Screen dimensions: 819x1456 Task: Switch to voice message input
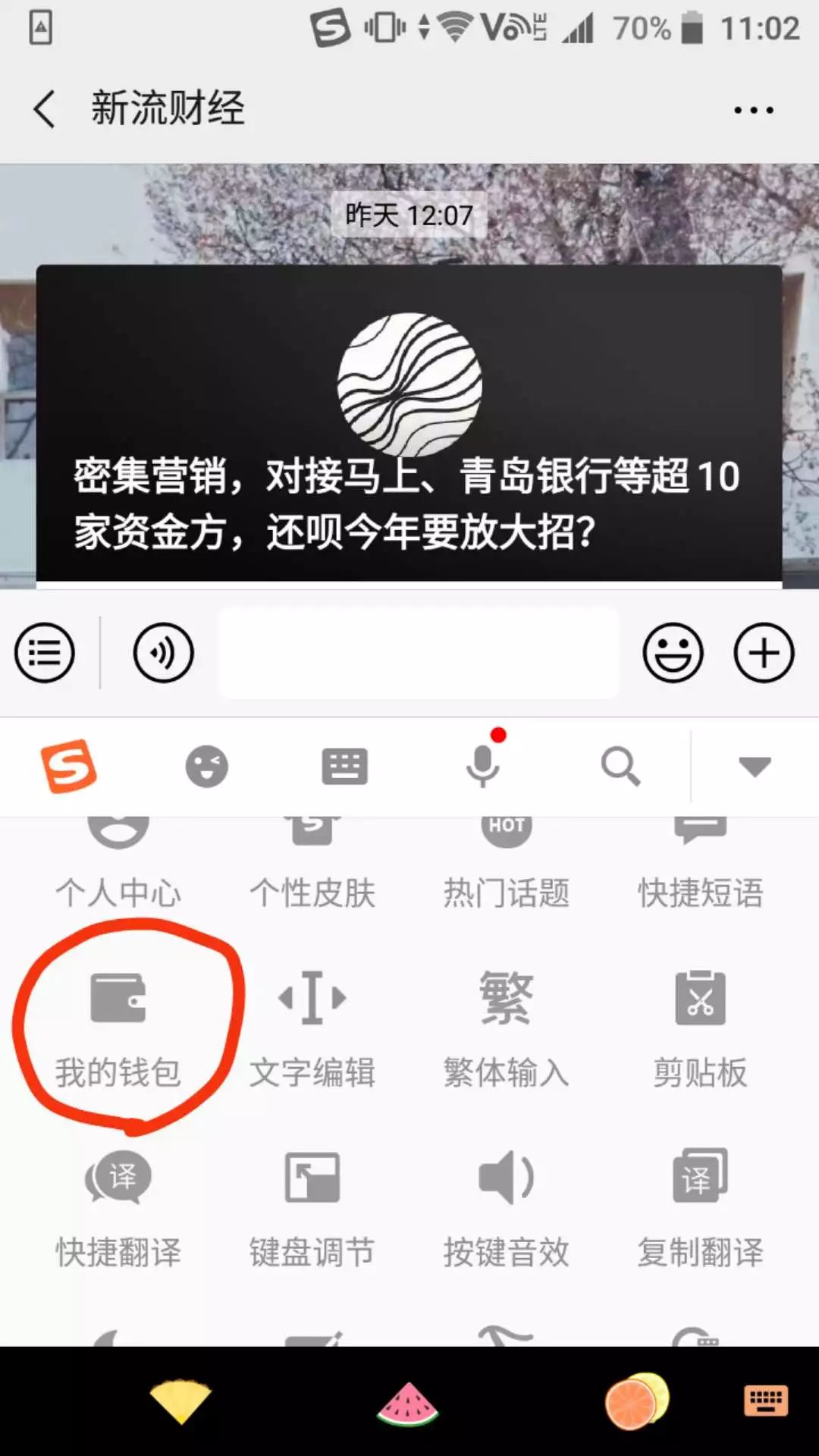[164, 653]
